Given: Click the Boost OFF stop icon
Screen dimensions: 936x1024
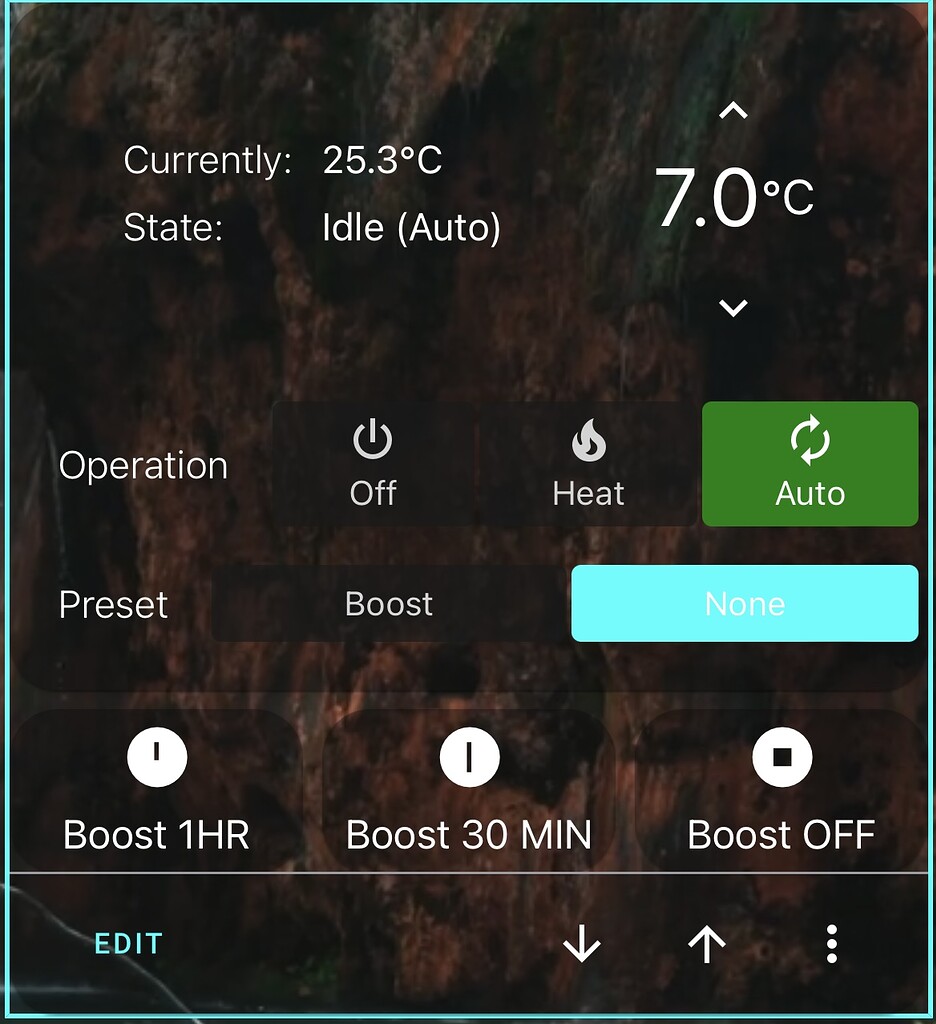Looking at the screenshot, I should tap(780, 757).
